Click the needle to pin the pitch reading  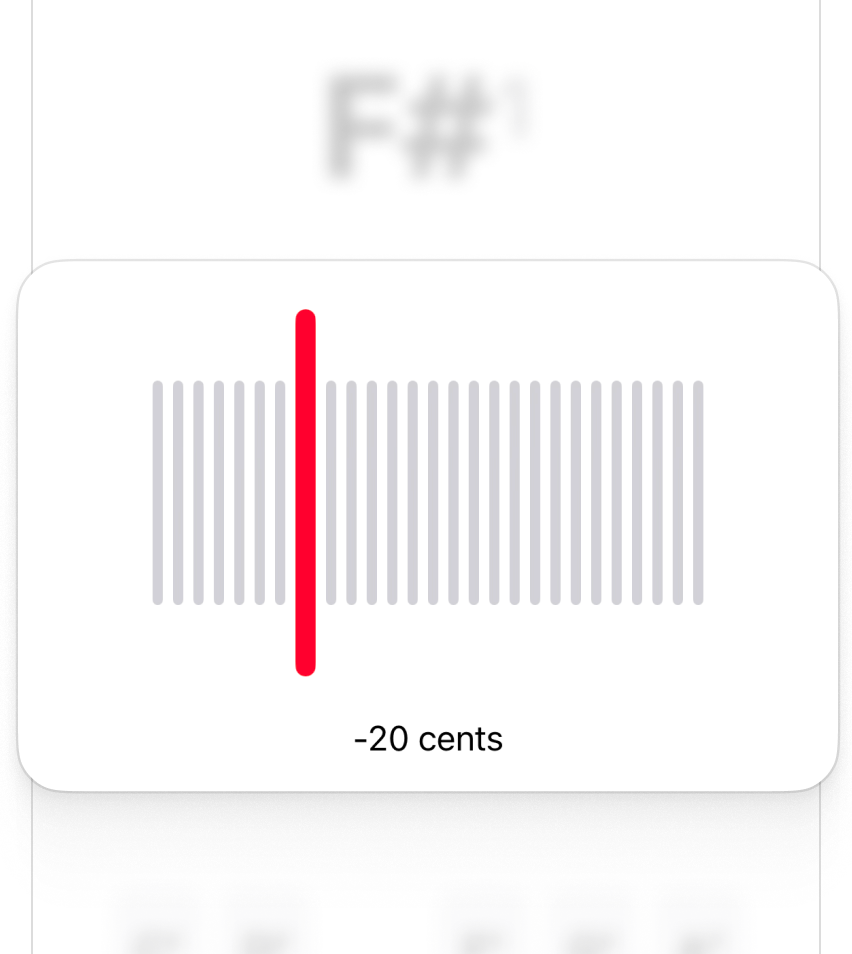click(305, 490)
